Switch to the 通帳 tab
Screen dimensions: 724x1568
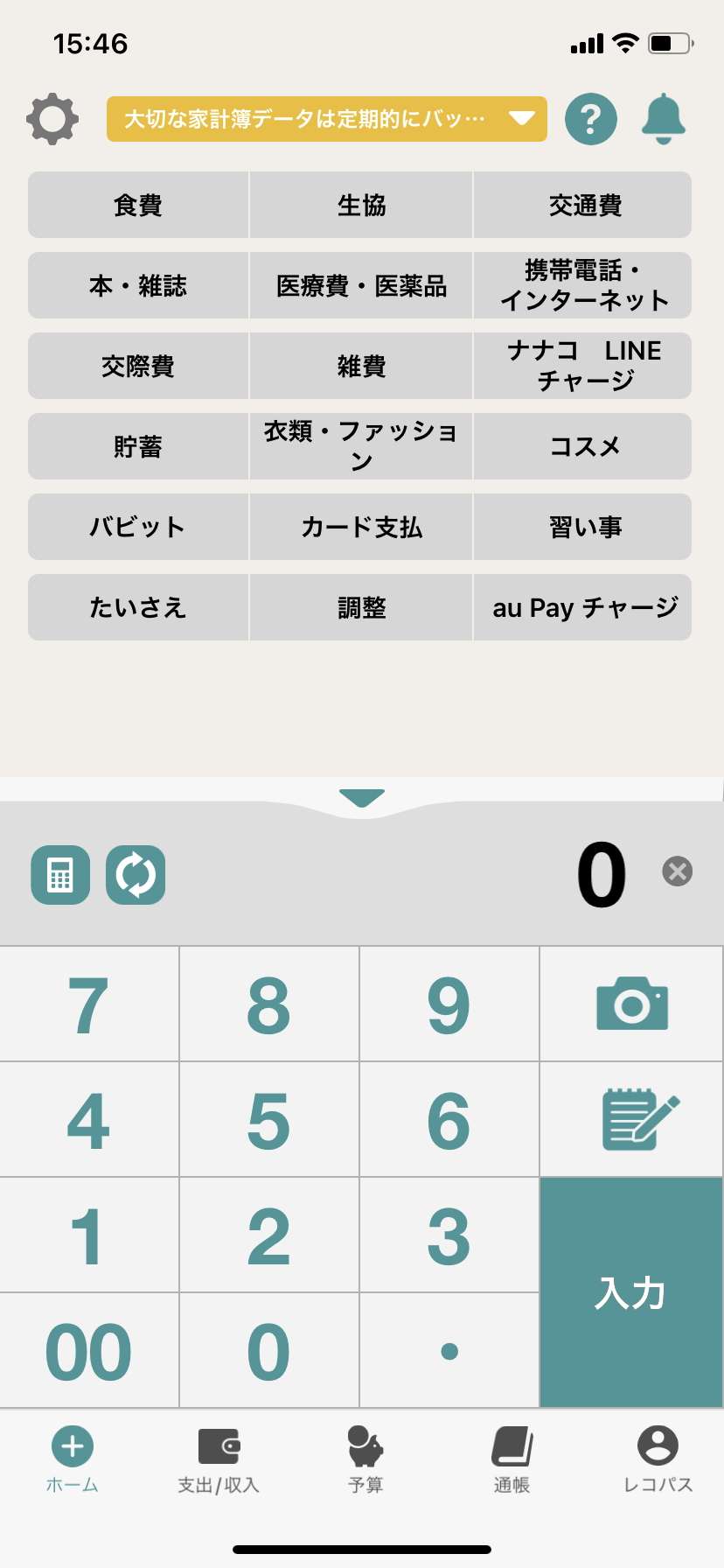point(512,1459)
